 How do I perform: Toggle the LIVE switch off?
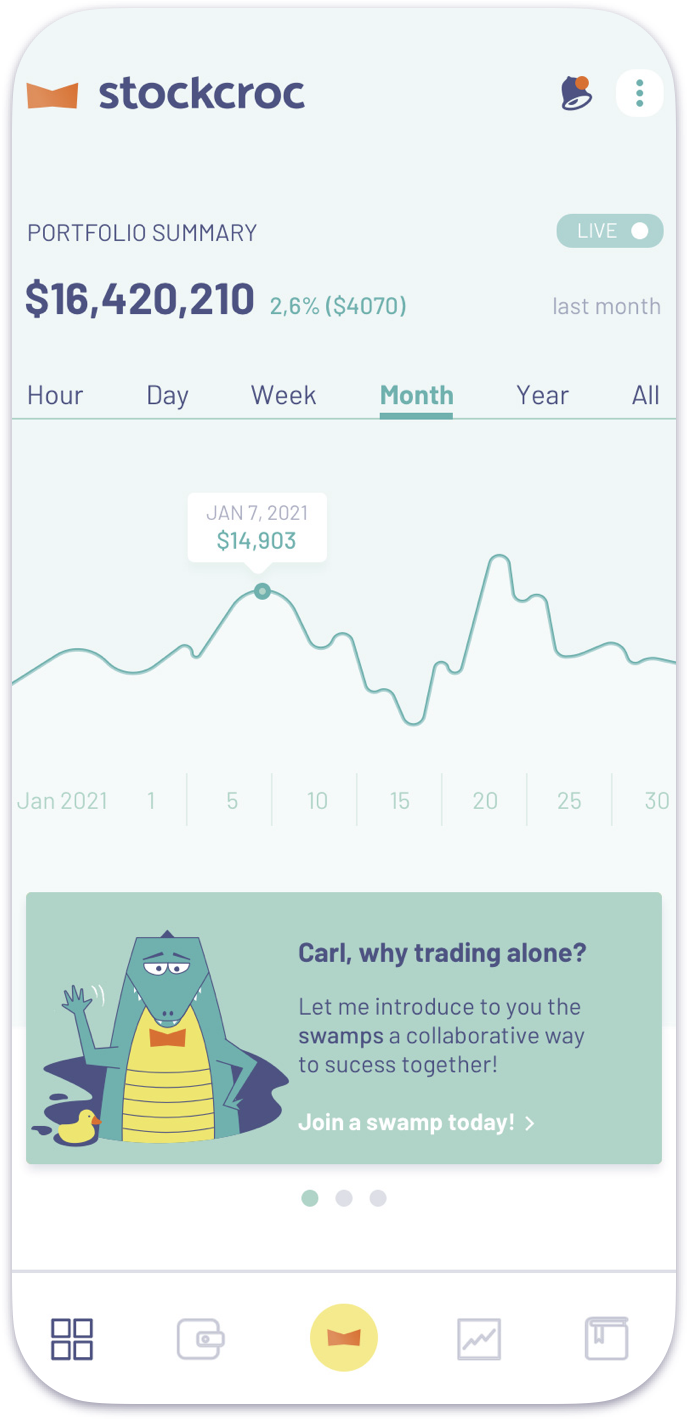pos(610,231)
